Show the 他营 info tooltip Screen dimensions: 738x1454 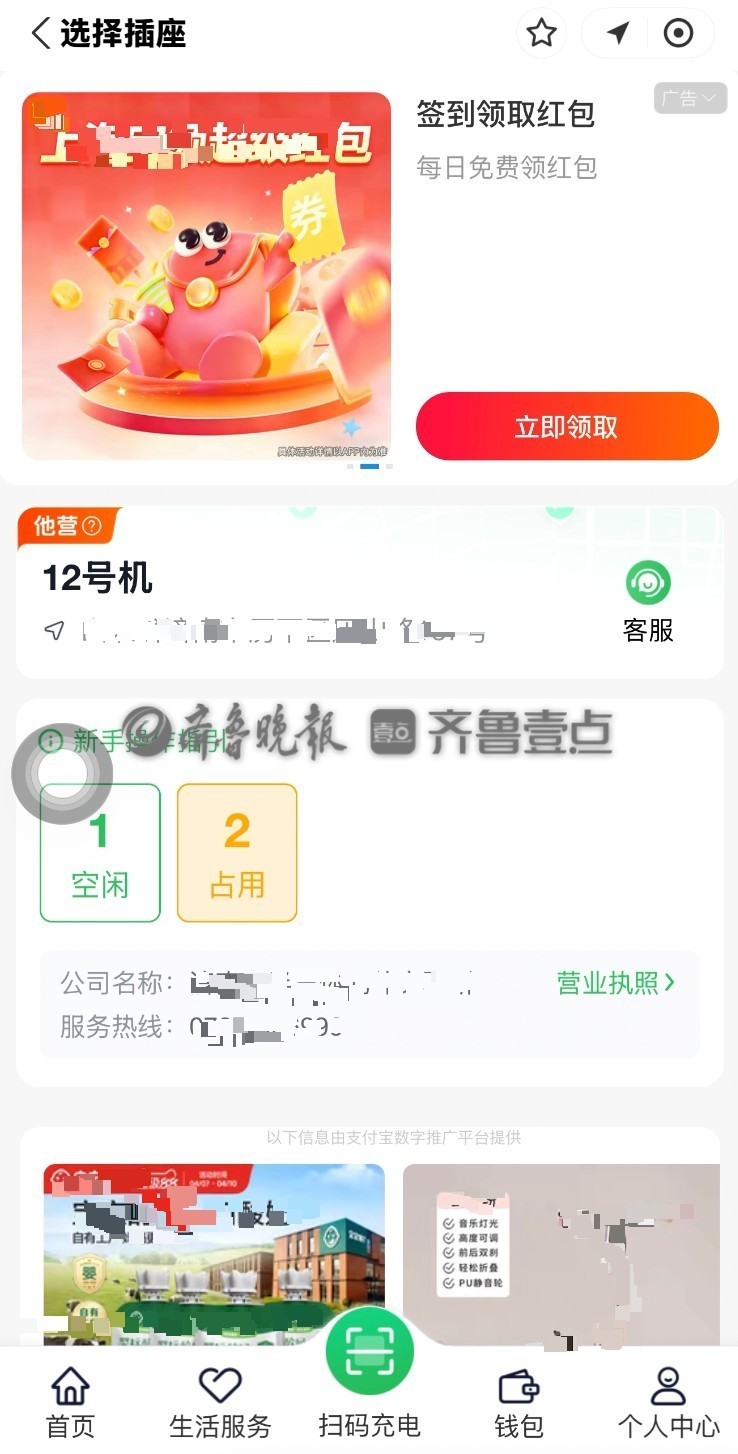click(x=92, y=526)
